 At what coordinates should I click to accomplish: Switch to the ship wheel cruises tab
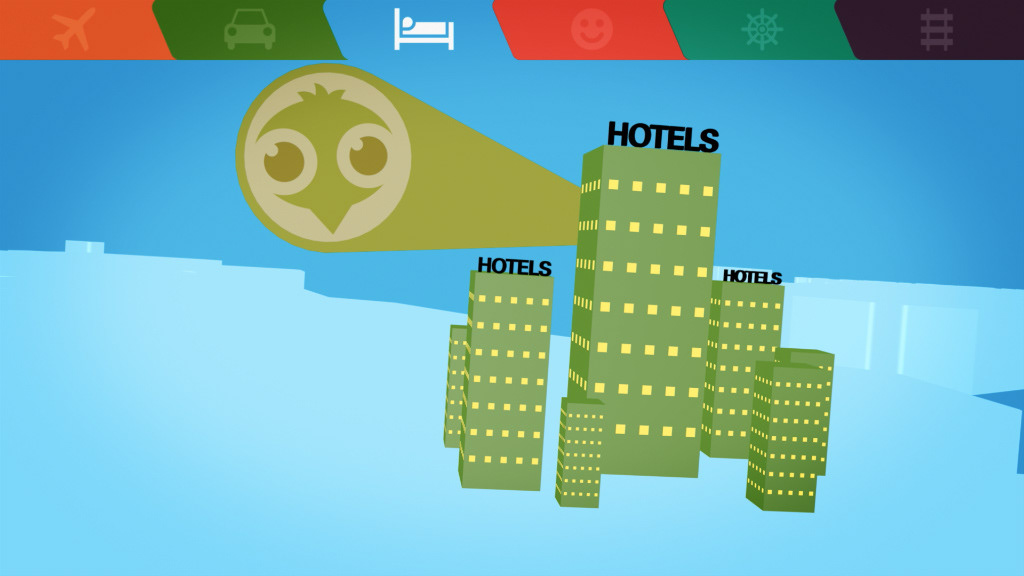(x=761, y=29)
